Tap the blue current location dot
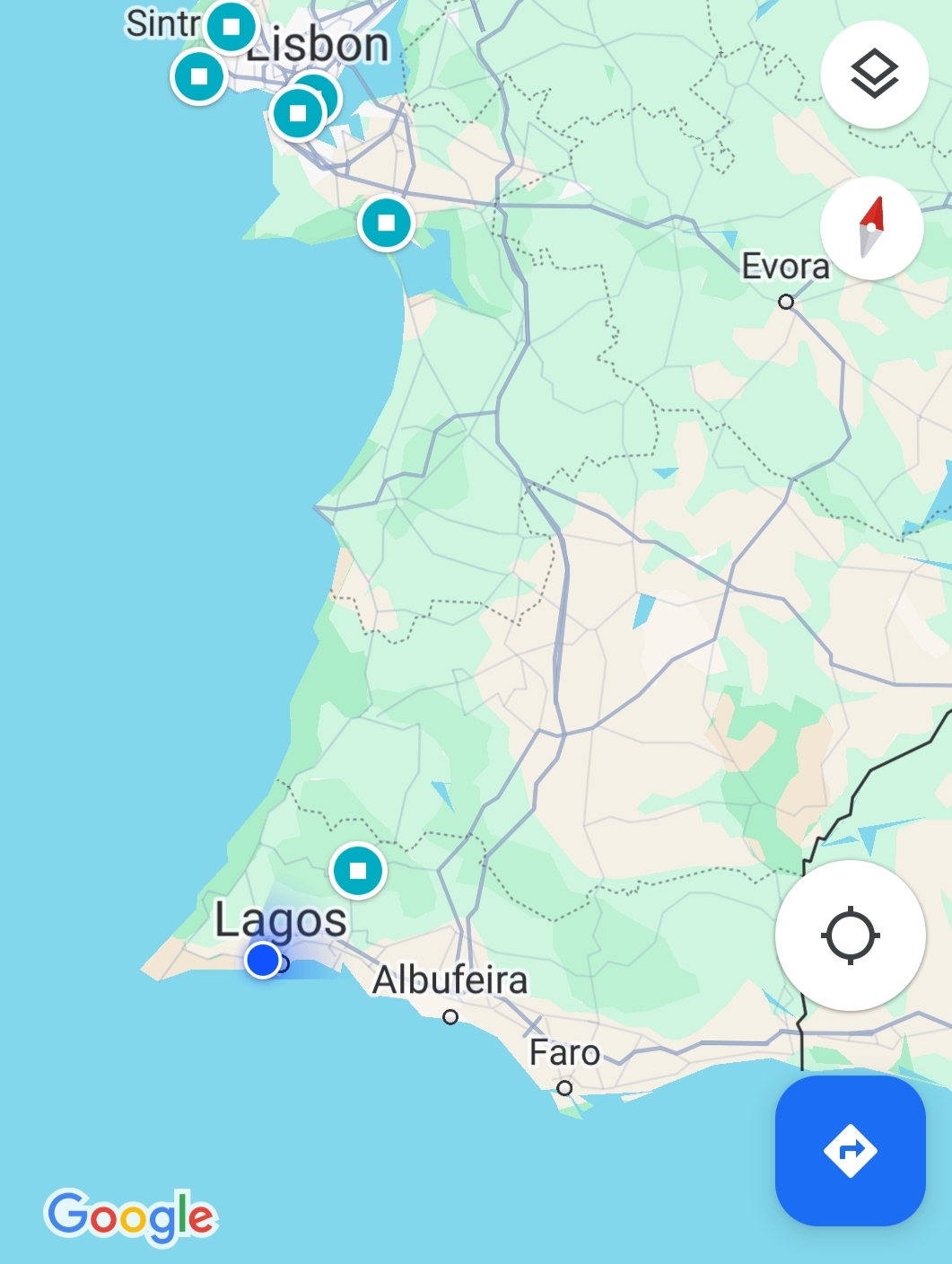Image resolution: width=952 pixels, height=1264 pixels. pos(262,960)
